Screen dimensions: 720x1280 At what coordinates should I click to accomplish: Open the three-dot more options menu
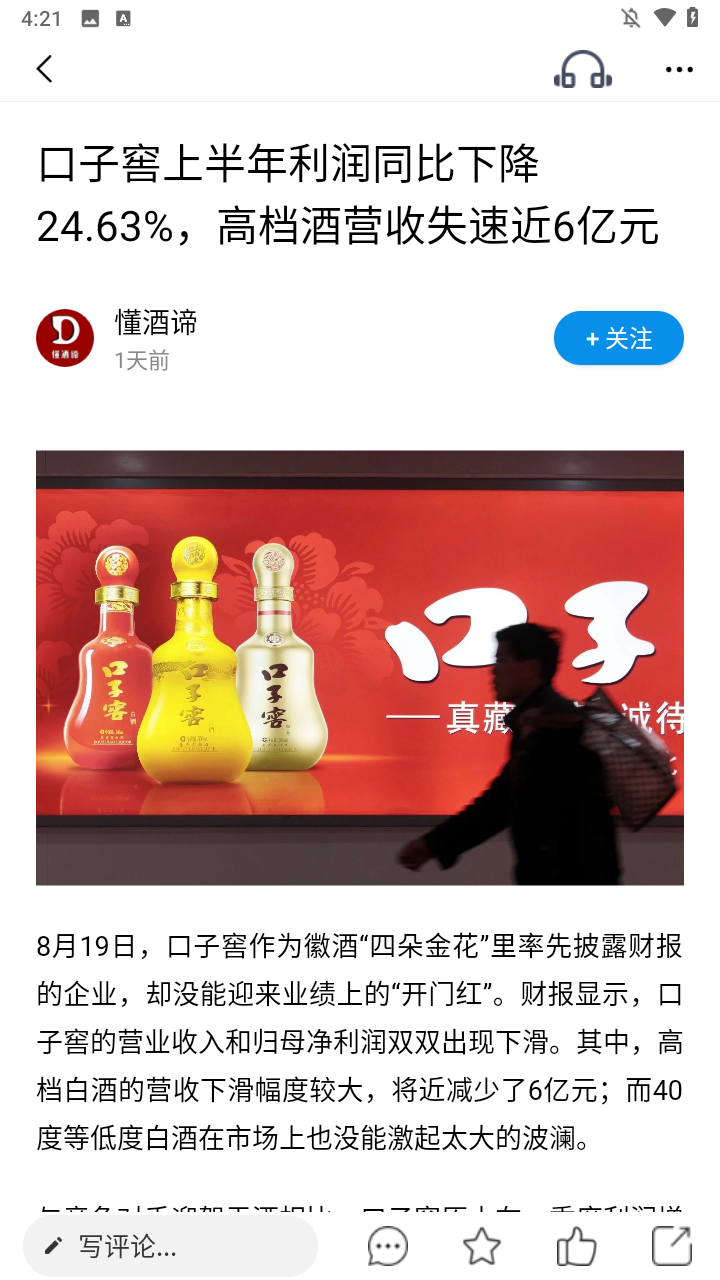(679, 69)
